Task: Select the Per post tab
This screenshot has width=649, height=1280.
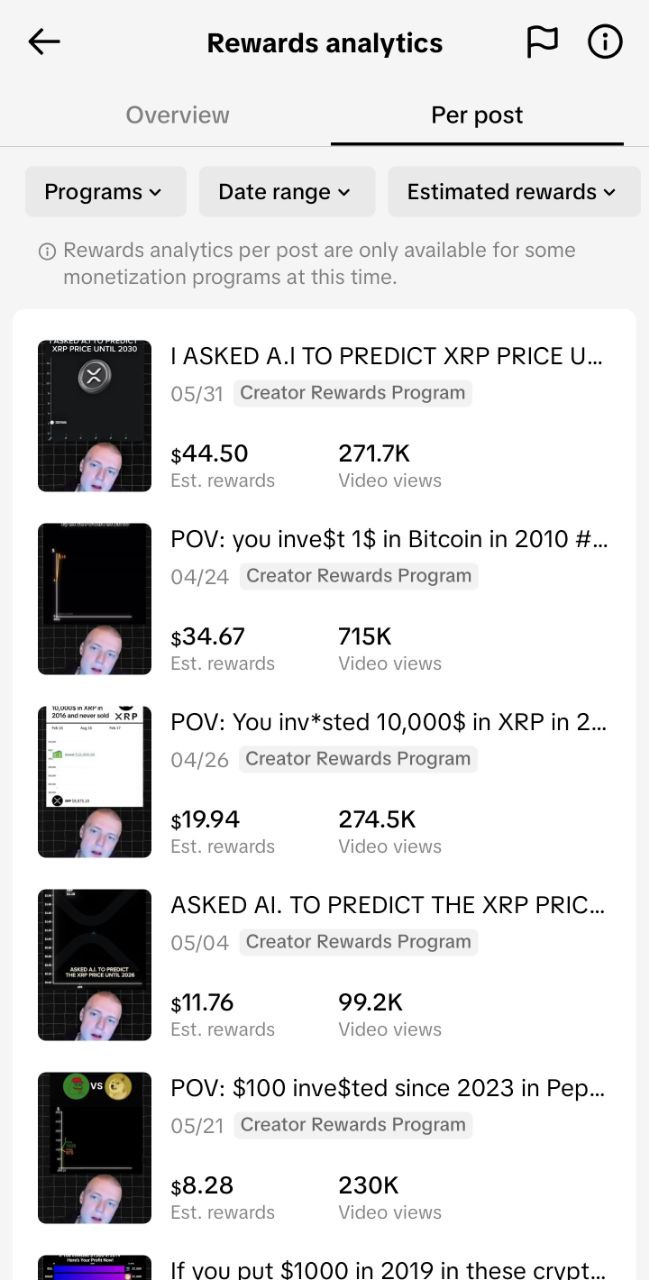Action: 477,115
